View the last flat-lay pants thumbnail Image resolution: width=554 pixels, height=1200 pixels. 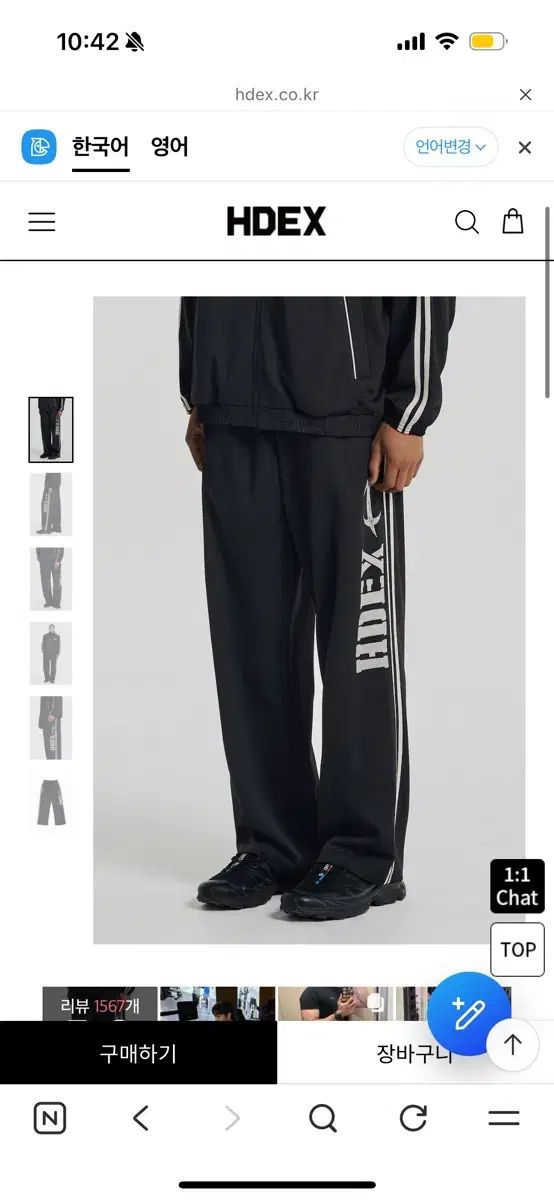pyautogui.click(x=50, y=802)
